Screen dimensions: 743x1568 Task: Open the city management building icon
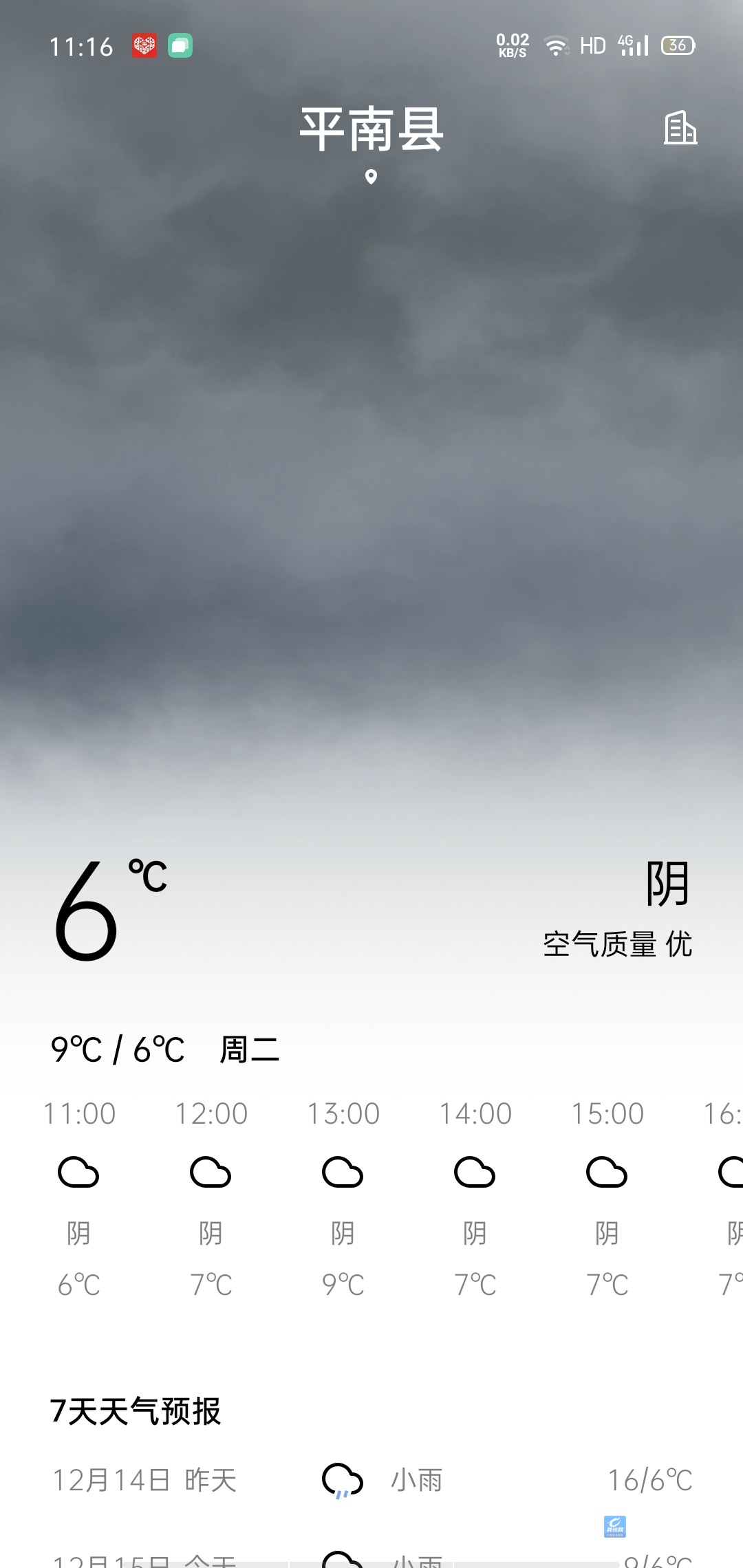tap(680, 128)
